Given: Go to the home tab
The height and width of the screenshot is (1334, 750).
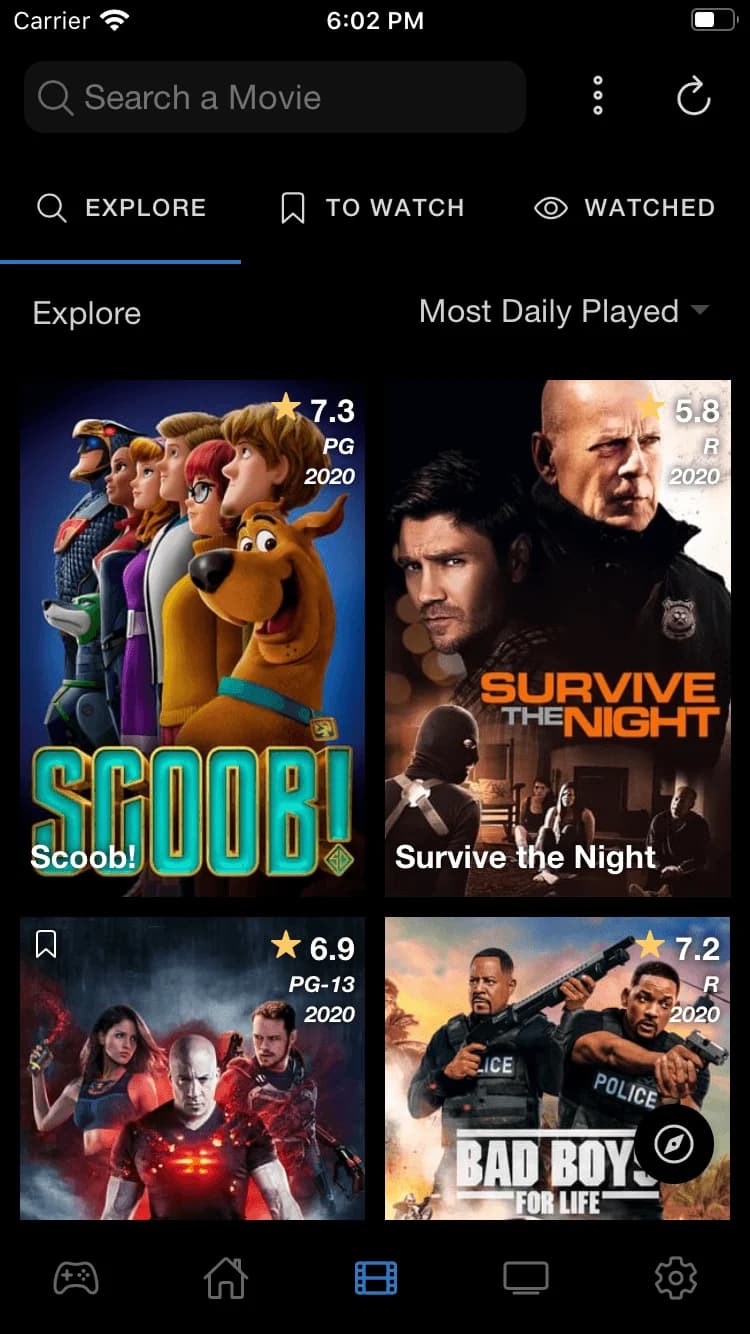Looking at the screenshot, I should (x=225, y=1278).
